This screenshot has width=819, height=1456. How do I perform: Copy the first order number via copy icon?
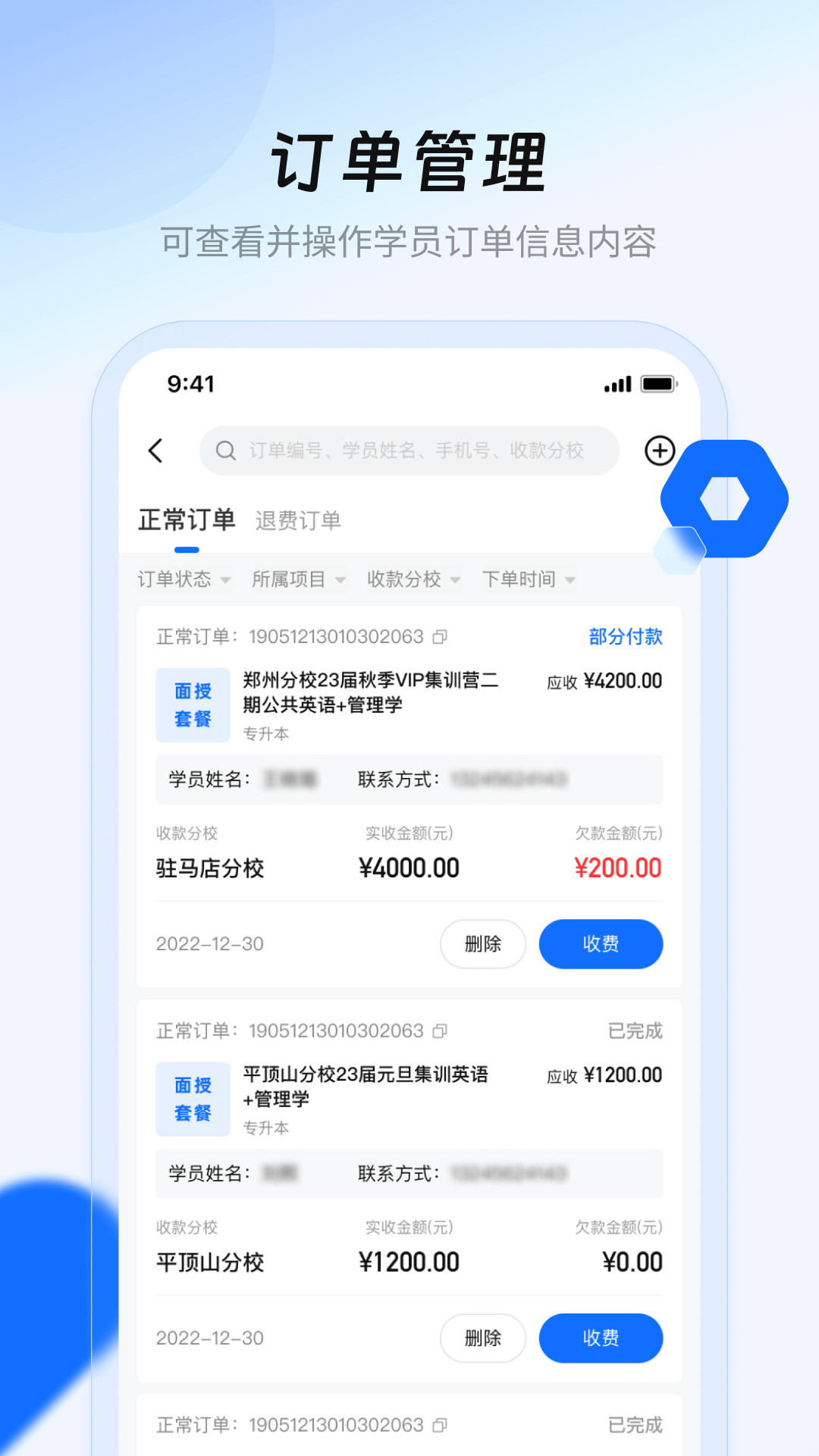(x=438, y=638)
